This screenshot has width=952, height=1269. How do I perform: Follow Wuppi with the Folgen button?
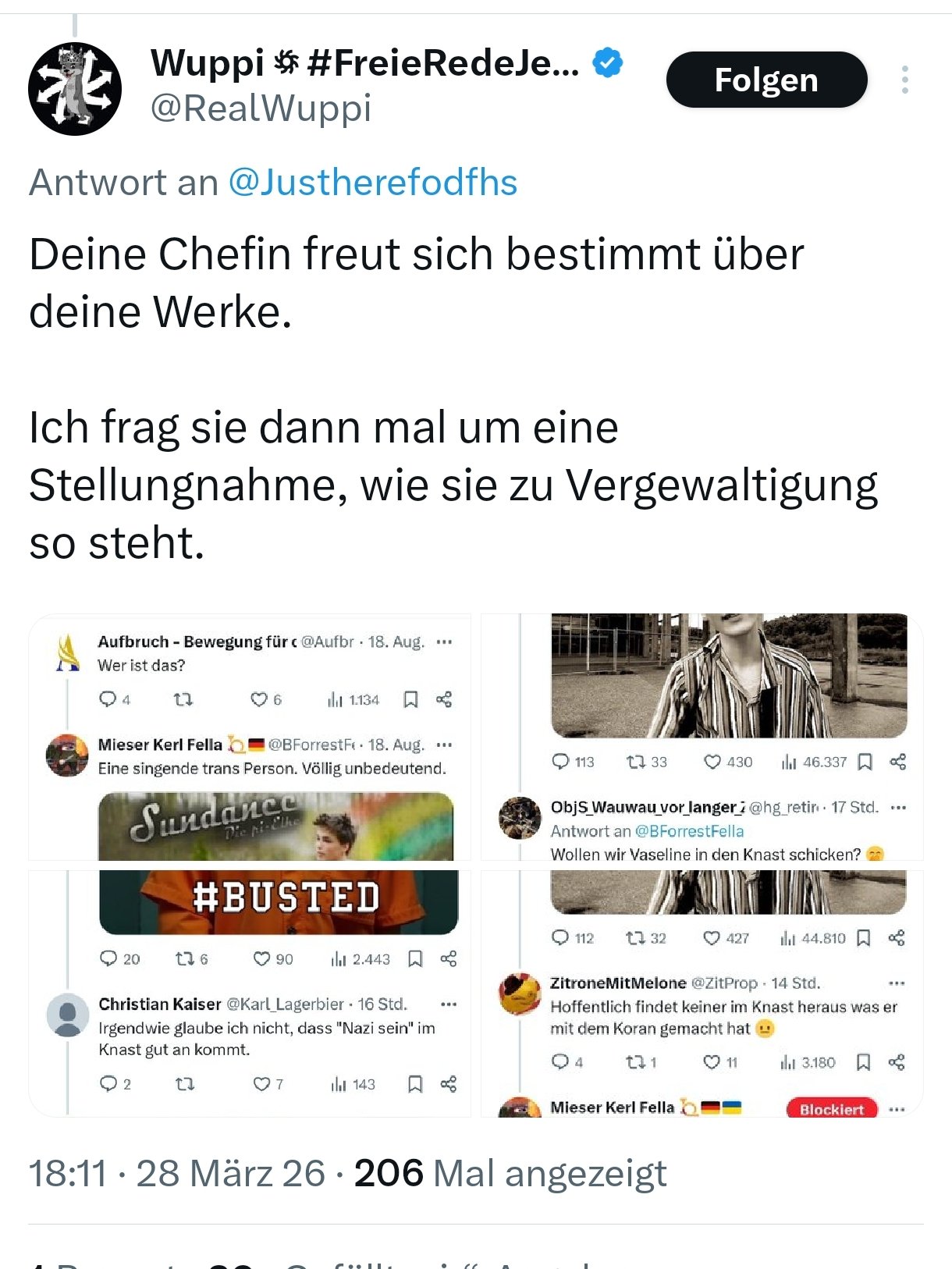click(766, 80)
